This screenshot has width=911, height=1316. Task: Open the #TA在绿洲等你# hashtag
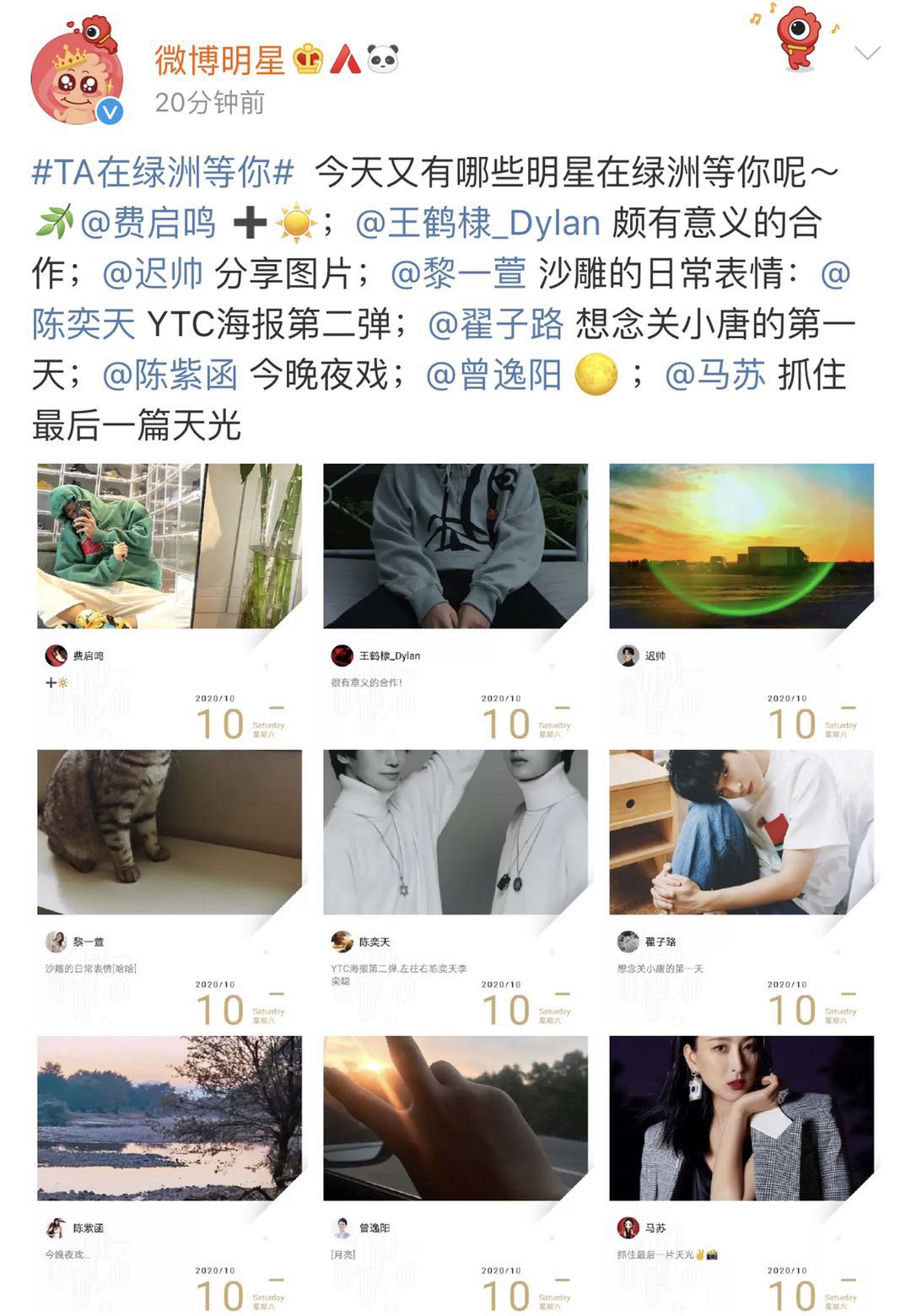(163, 173)
